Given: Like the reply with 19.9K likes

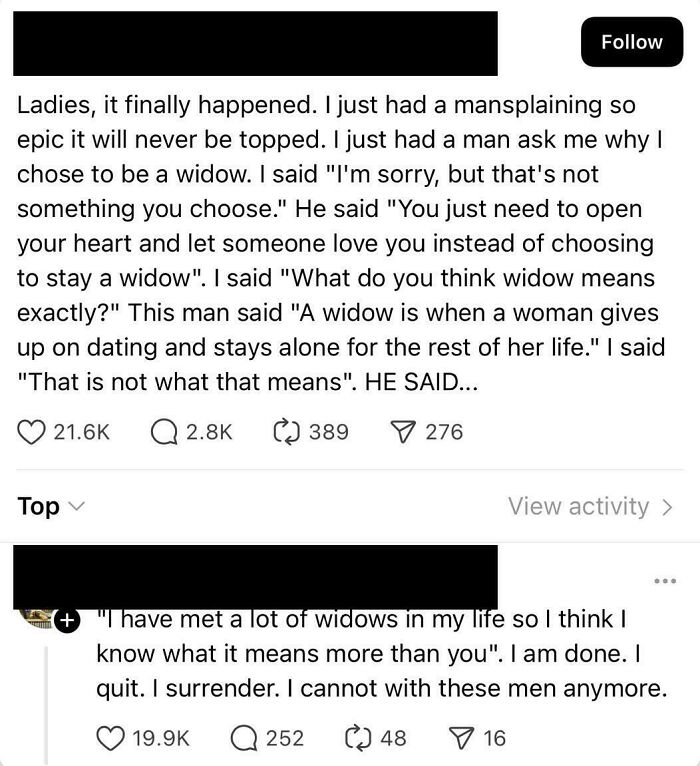Looking at the screenshot, I should coord(112,738).
